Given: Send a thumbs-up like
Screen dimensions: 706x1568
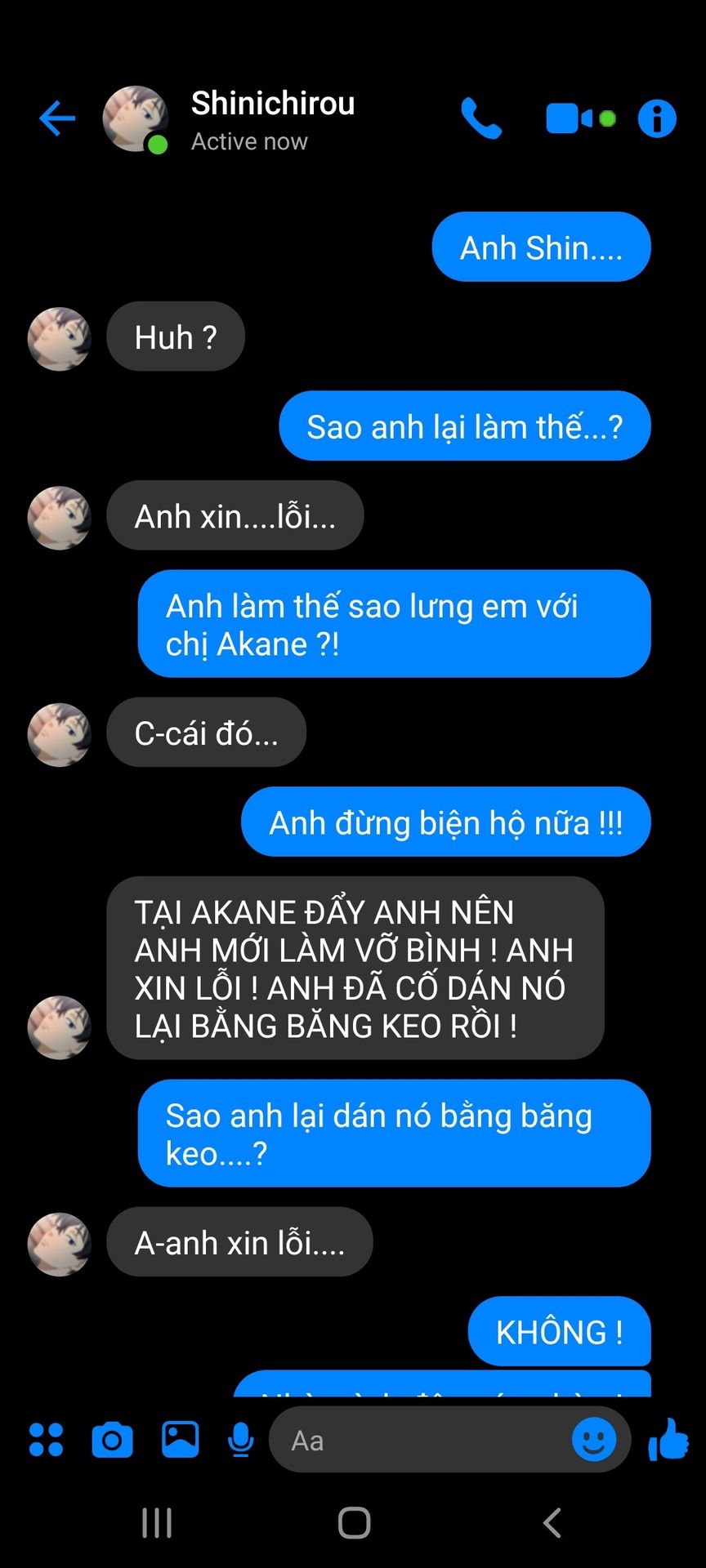Looking at the screenshot, I should (668, 1439).
